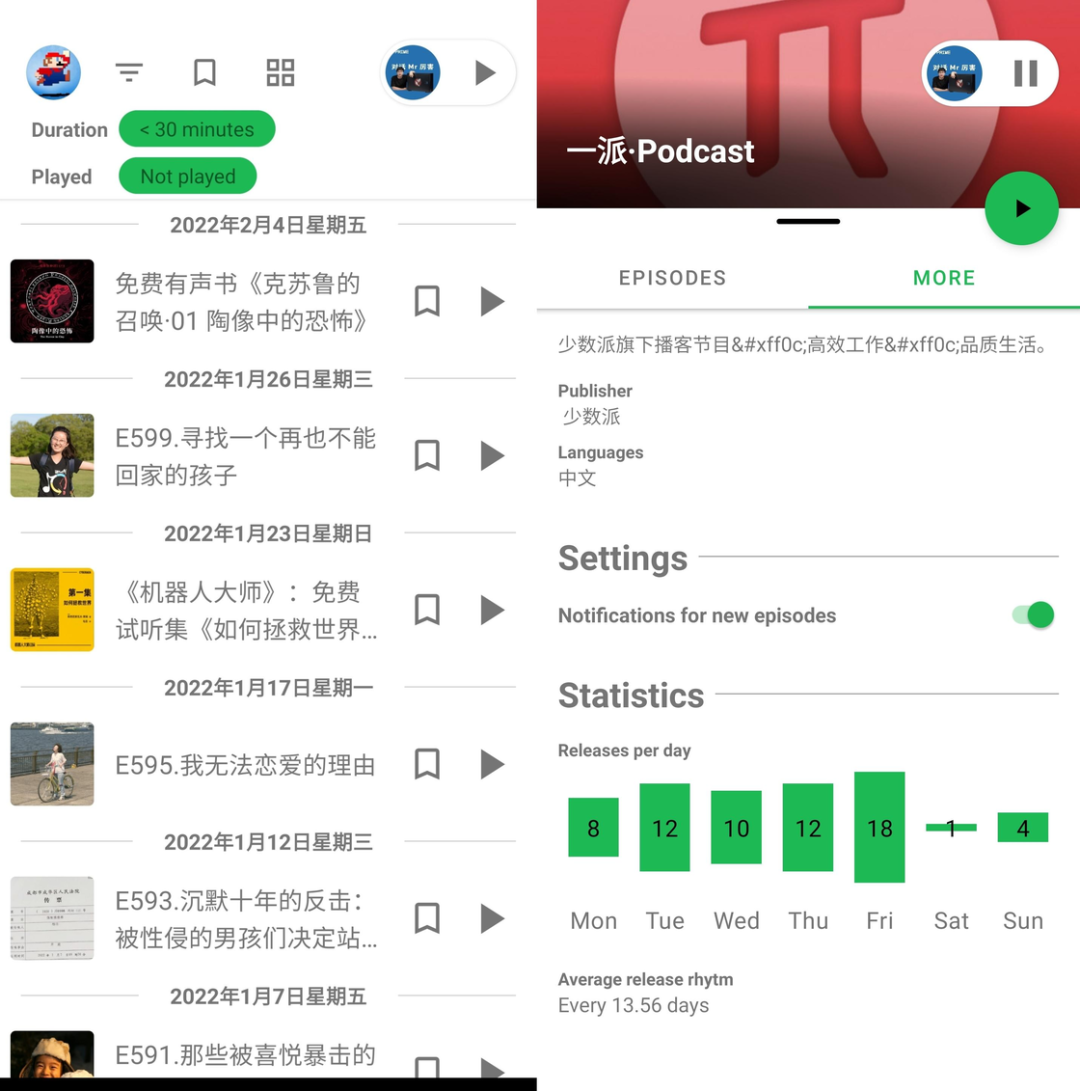Switch to the EPISODES tab

point(672,278)
